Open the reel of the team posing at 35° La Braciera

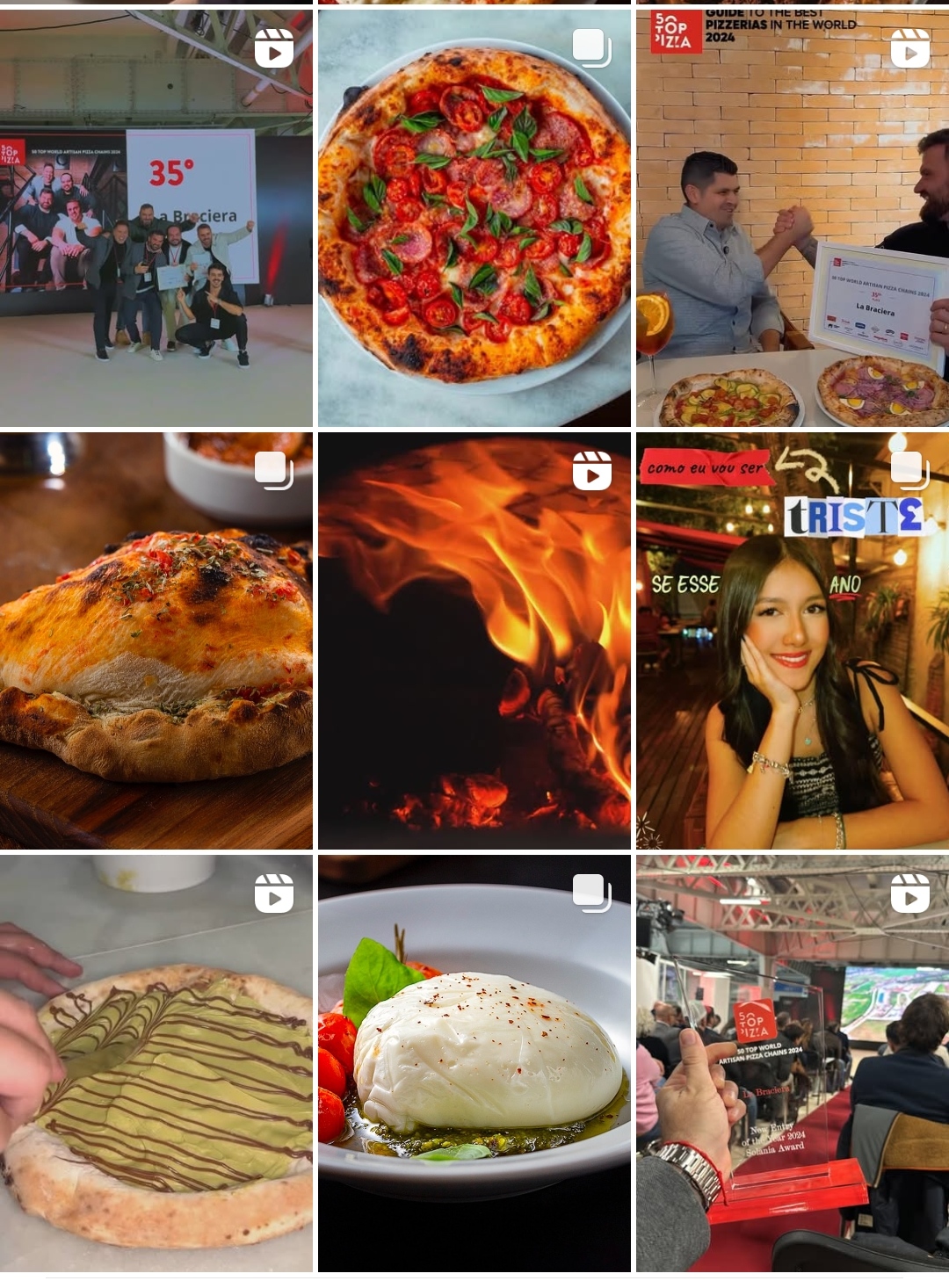[x=156, y=218]
